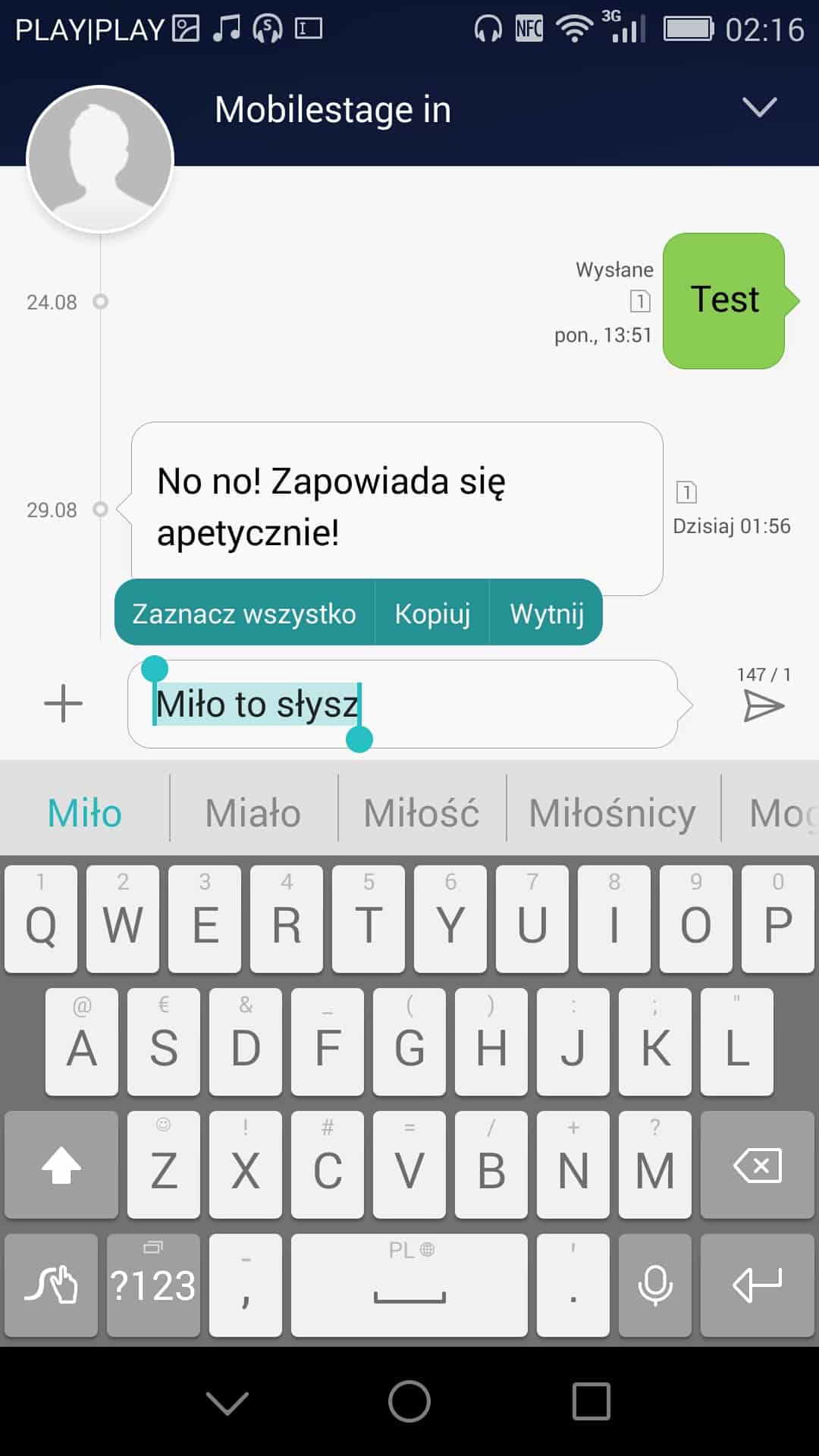The width and height of the screenshot is (819, 1456).
Task: Open the attachment plus button
Action: tap(63, 704)
